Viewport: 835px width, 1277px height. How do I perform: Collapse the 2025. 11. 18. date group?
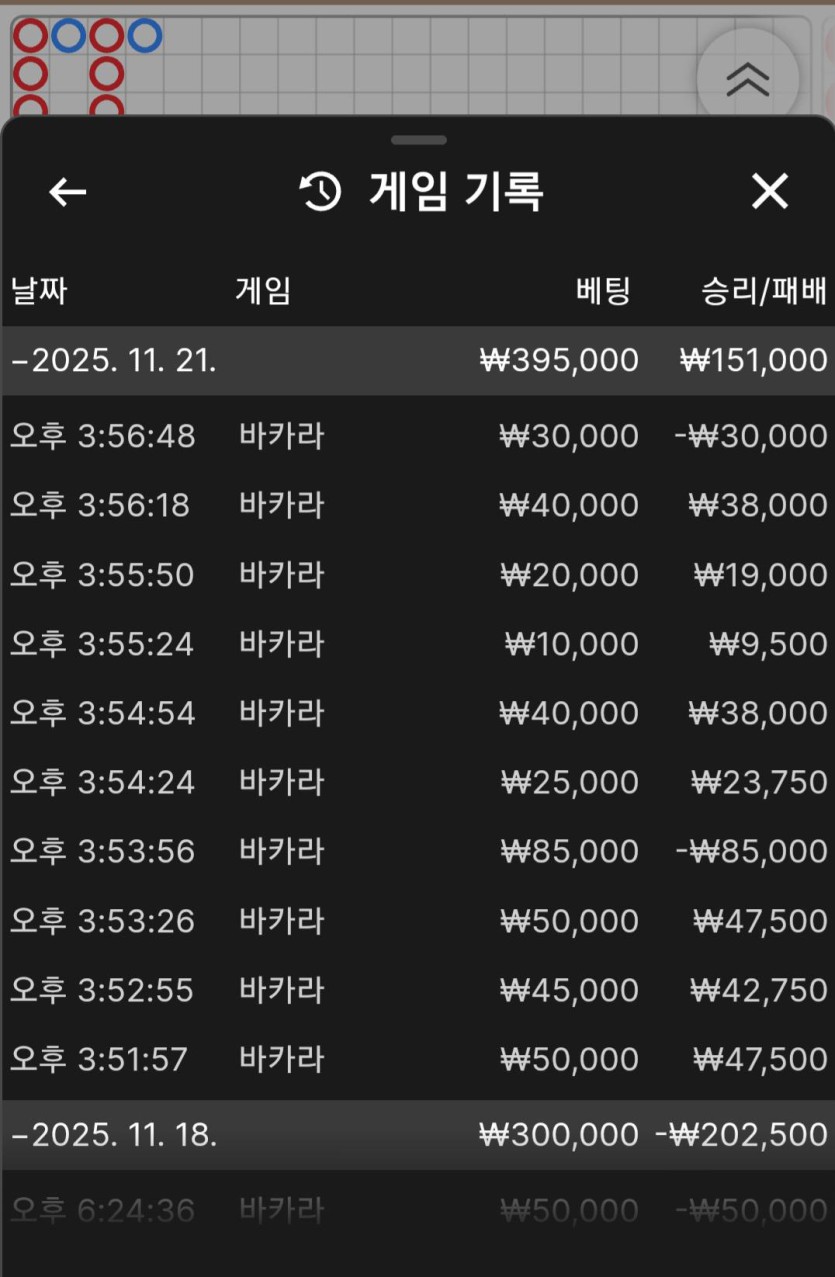pos(114,1135)
